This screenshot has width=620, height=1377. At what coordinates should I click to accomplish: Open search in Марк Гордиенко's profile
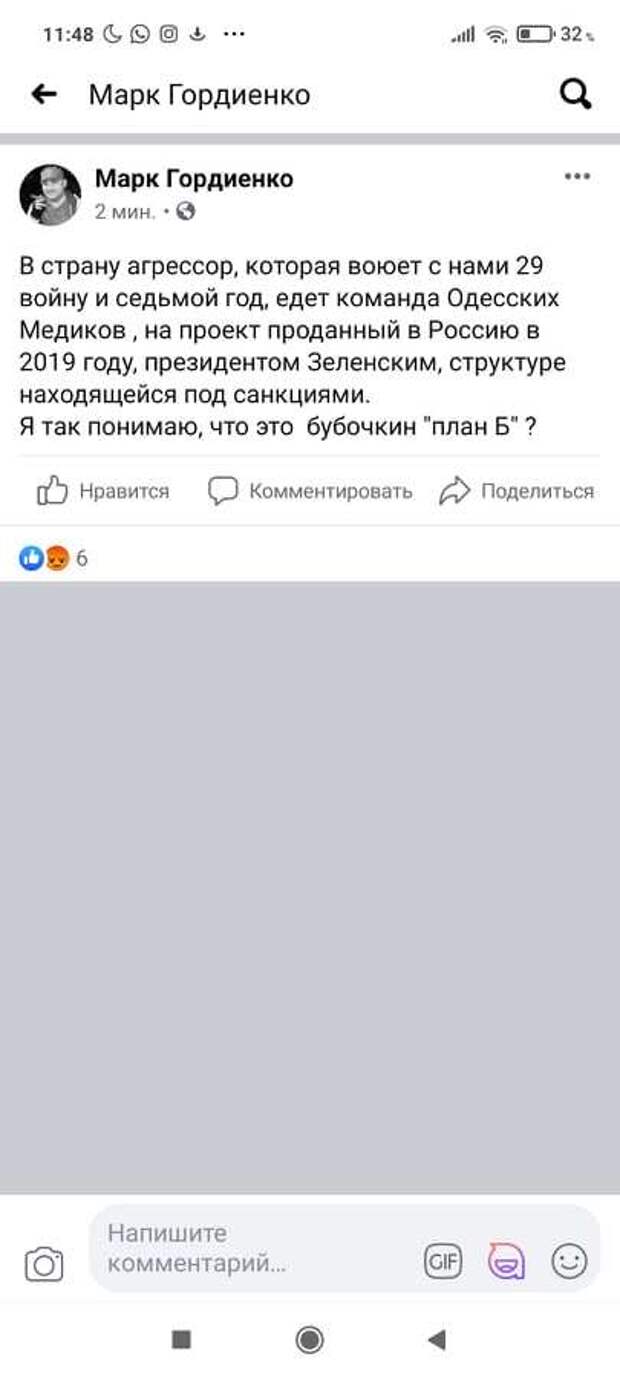(x=574, y=95)
